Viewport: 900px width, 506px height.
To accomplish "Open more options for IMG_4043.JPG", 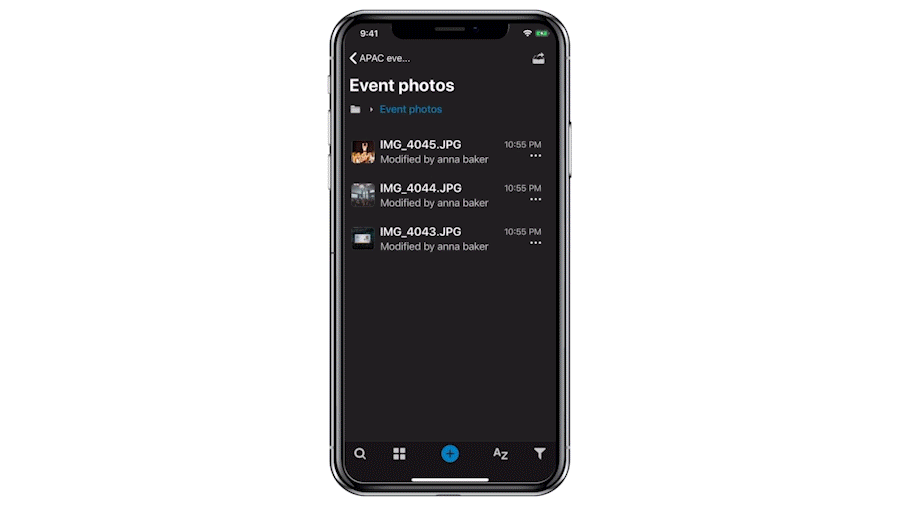I will (x=535, y=243).
